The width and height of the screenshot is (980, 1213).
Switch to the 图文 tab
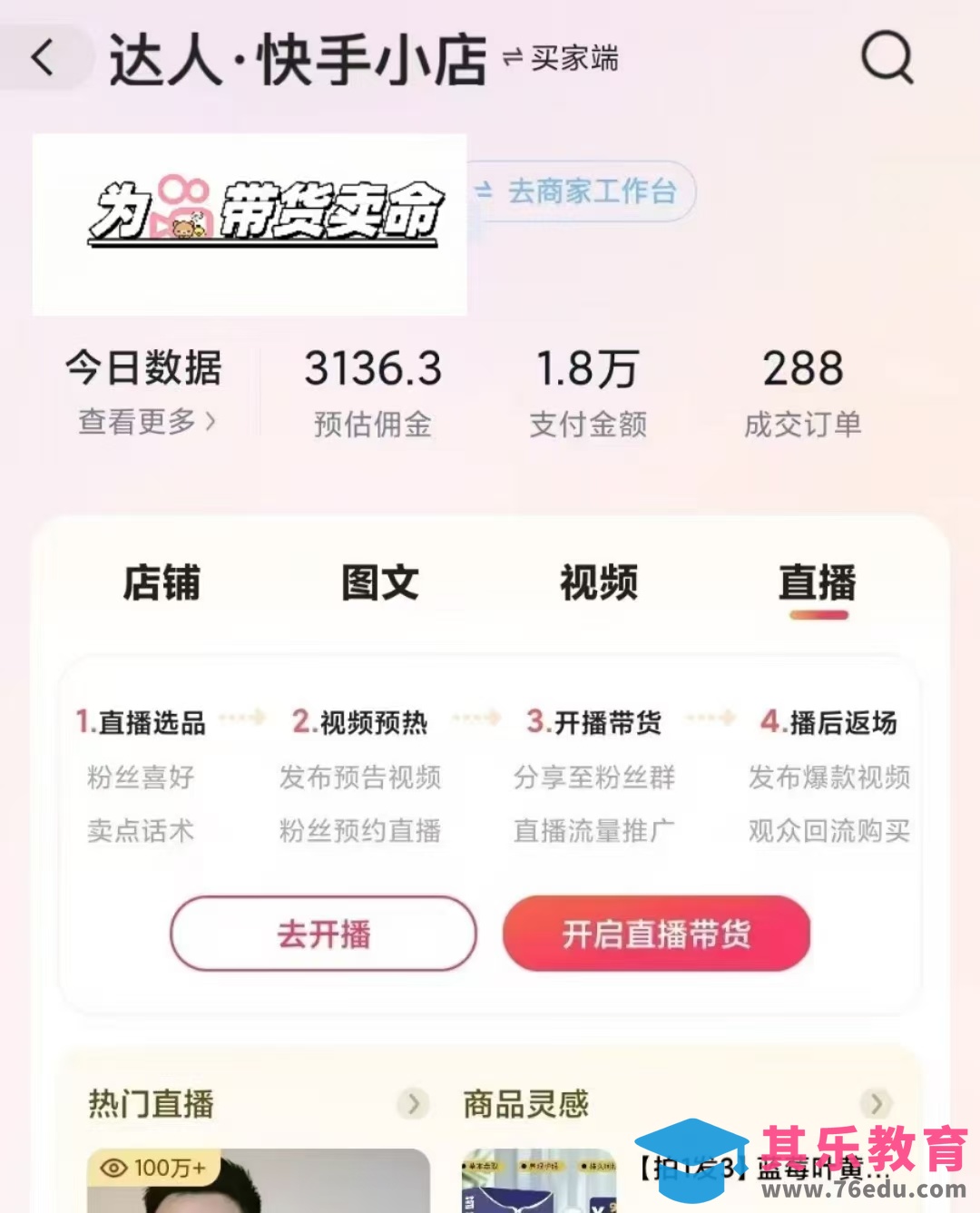click(x=379, y=582)
